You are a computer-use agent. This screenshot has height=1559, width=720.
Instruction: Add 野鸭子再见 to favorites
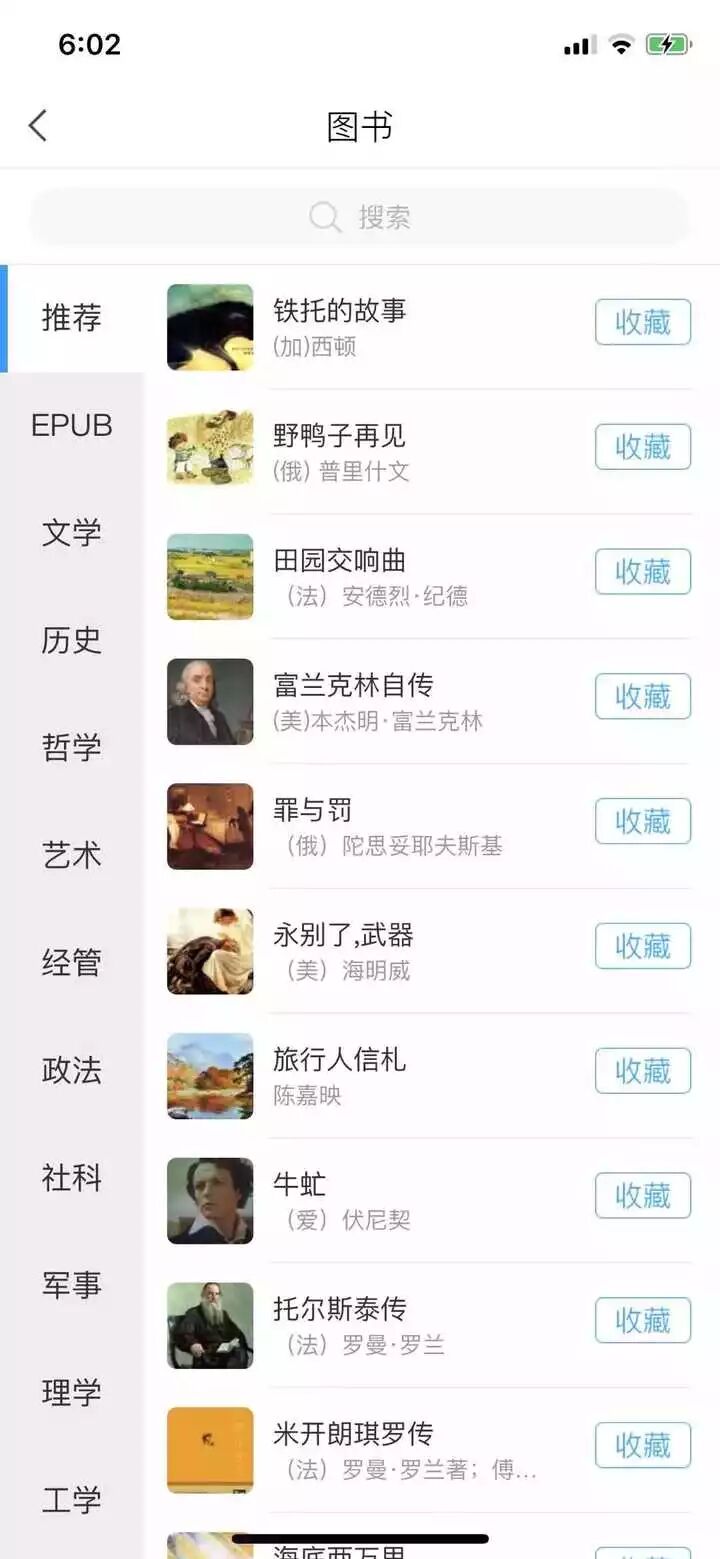(642, 447)
